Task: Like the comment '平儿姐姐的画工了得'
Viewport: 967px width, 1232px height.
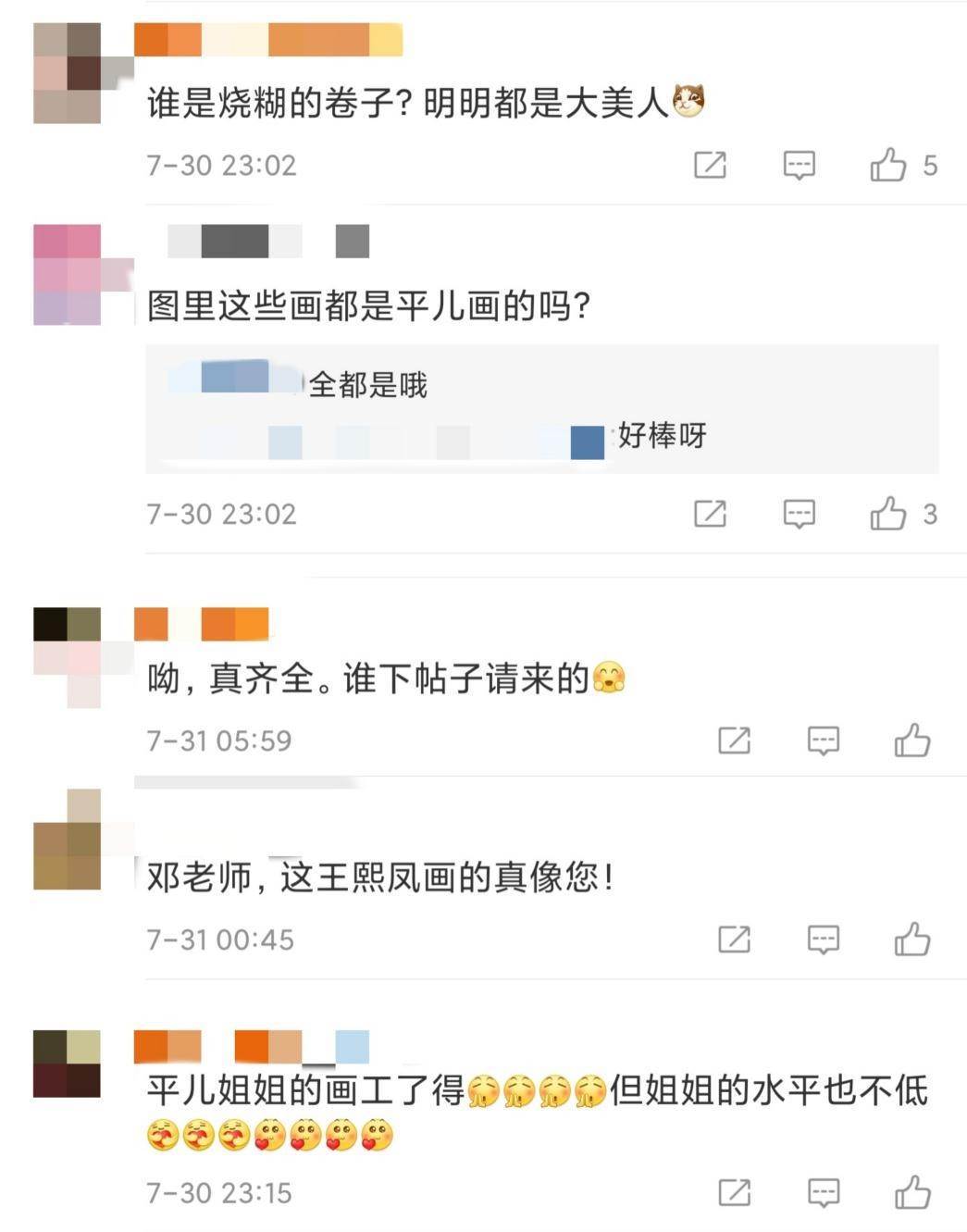Action: (x=912, y=1192)
